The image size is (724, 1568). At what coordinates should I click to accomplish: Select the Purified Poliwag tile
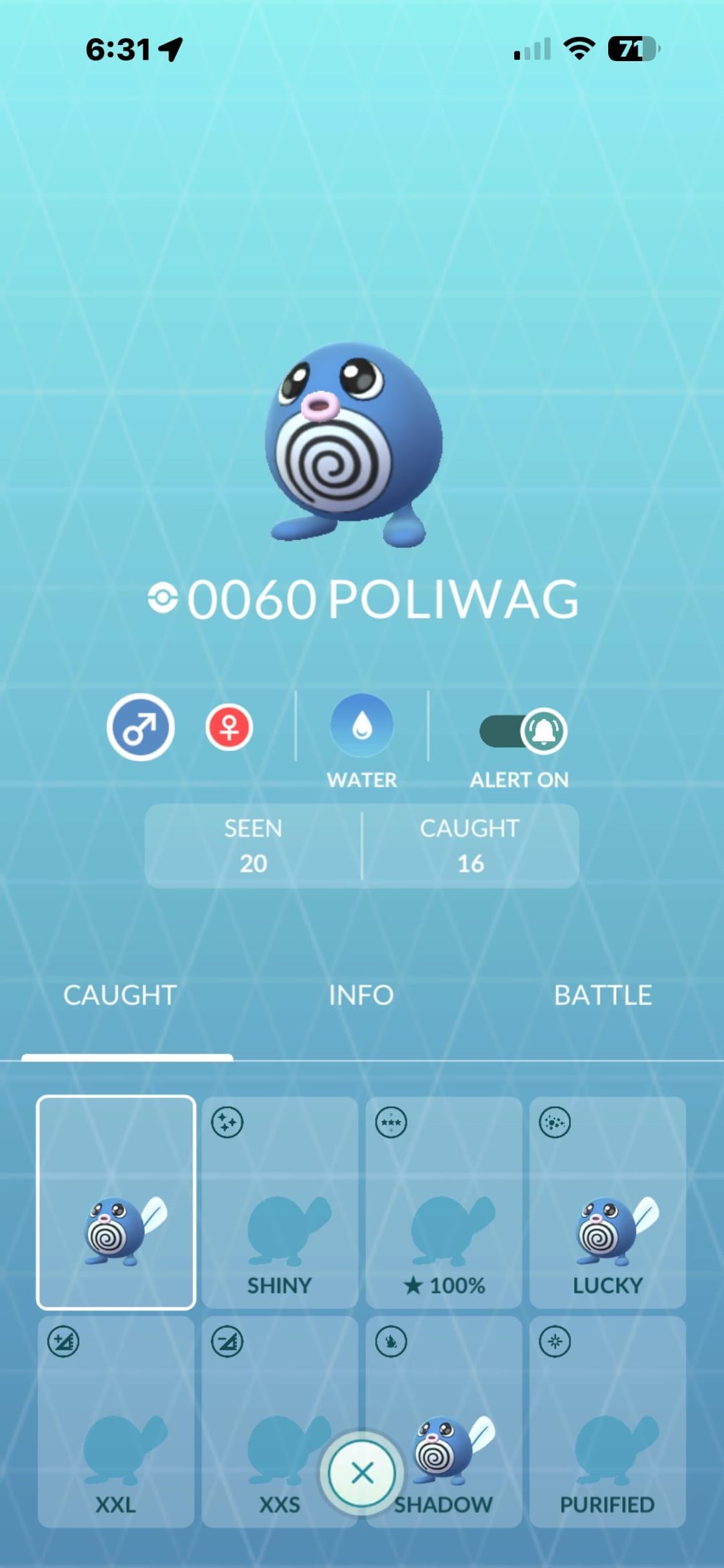(x=607, y=1420)
